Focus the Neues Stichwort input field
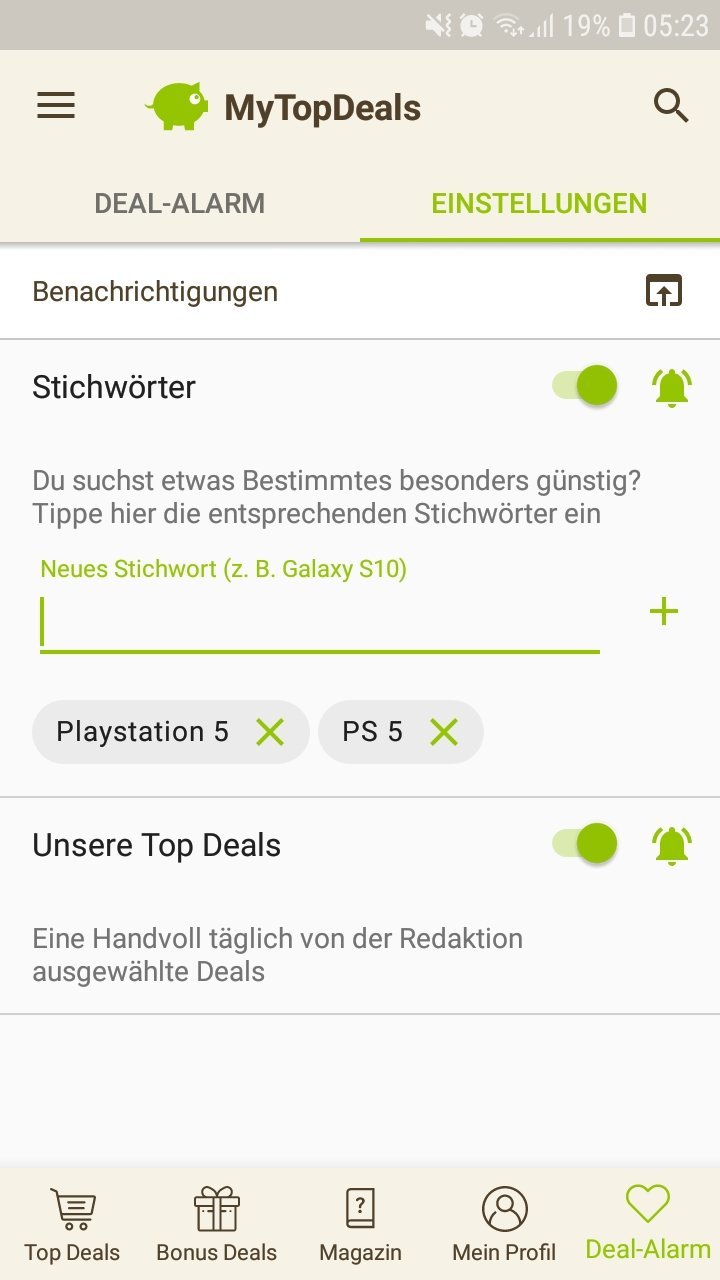 (320, 622)
